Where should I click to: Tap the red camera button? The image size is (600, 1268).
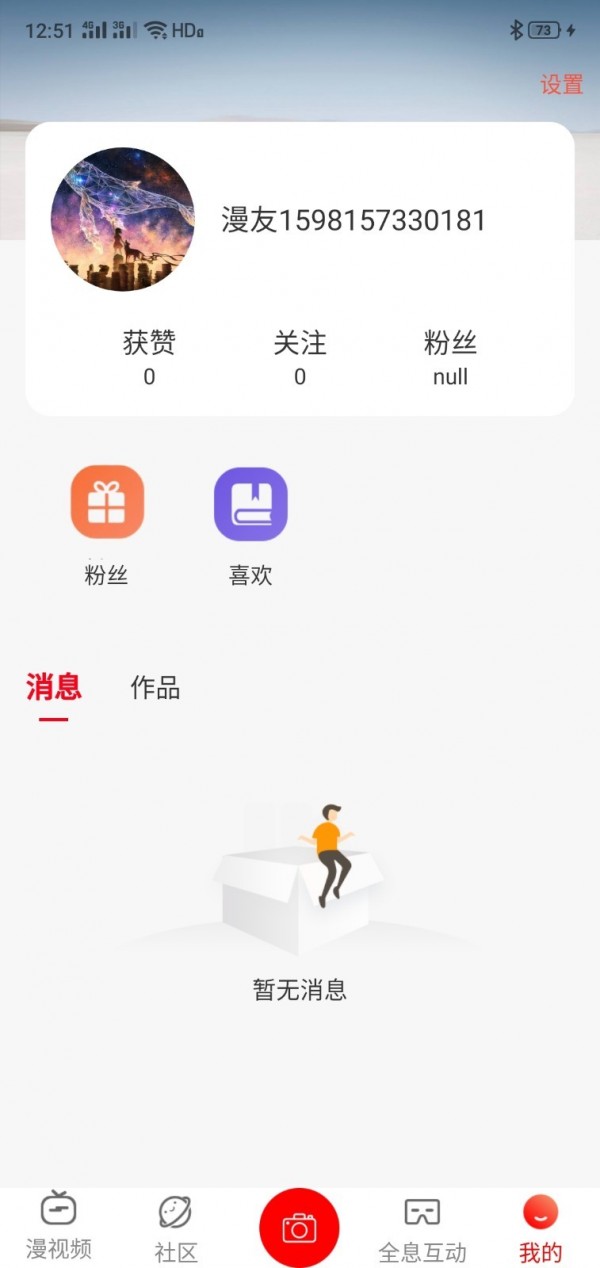pyautogui.click(x=299, y=1227)
